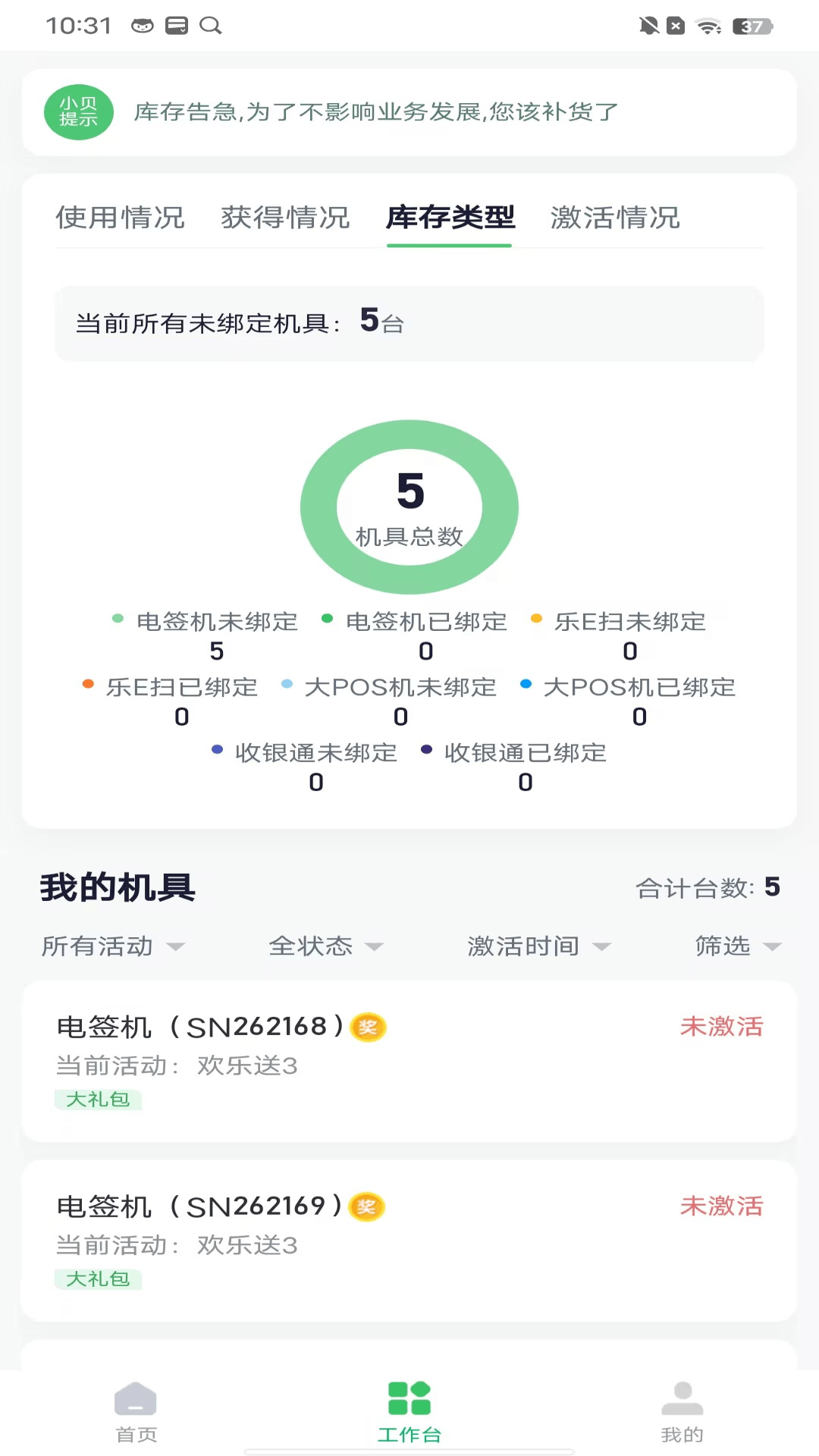Screen dimensions: 819x1456
Task: Open the 筛选 filter dropdown
Action: [737, 946]
